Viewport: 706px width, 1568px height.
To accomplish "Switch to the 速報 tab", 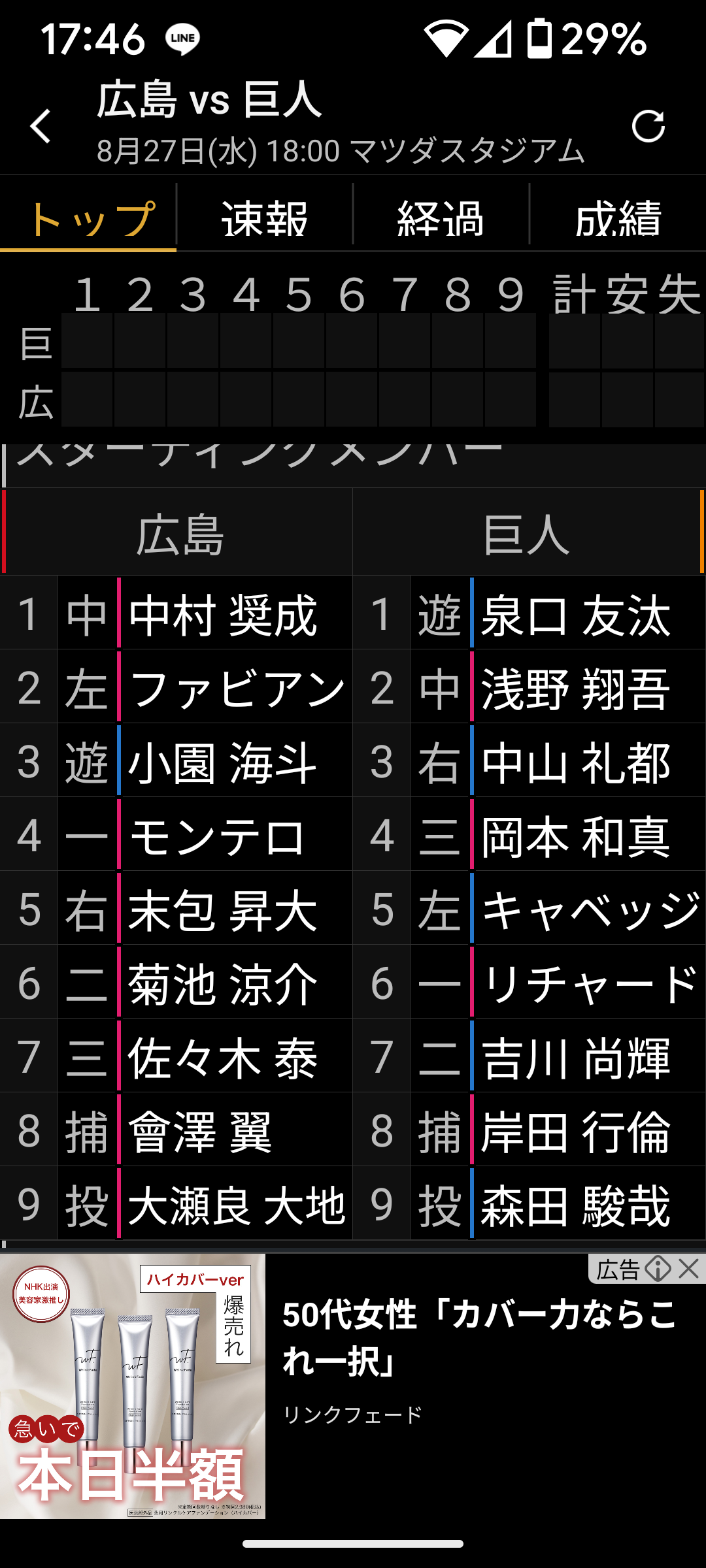I will click(265, 218).
